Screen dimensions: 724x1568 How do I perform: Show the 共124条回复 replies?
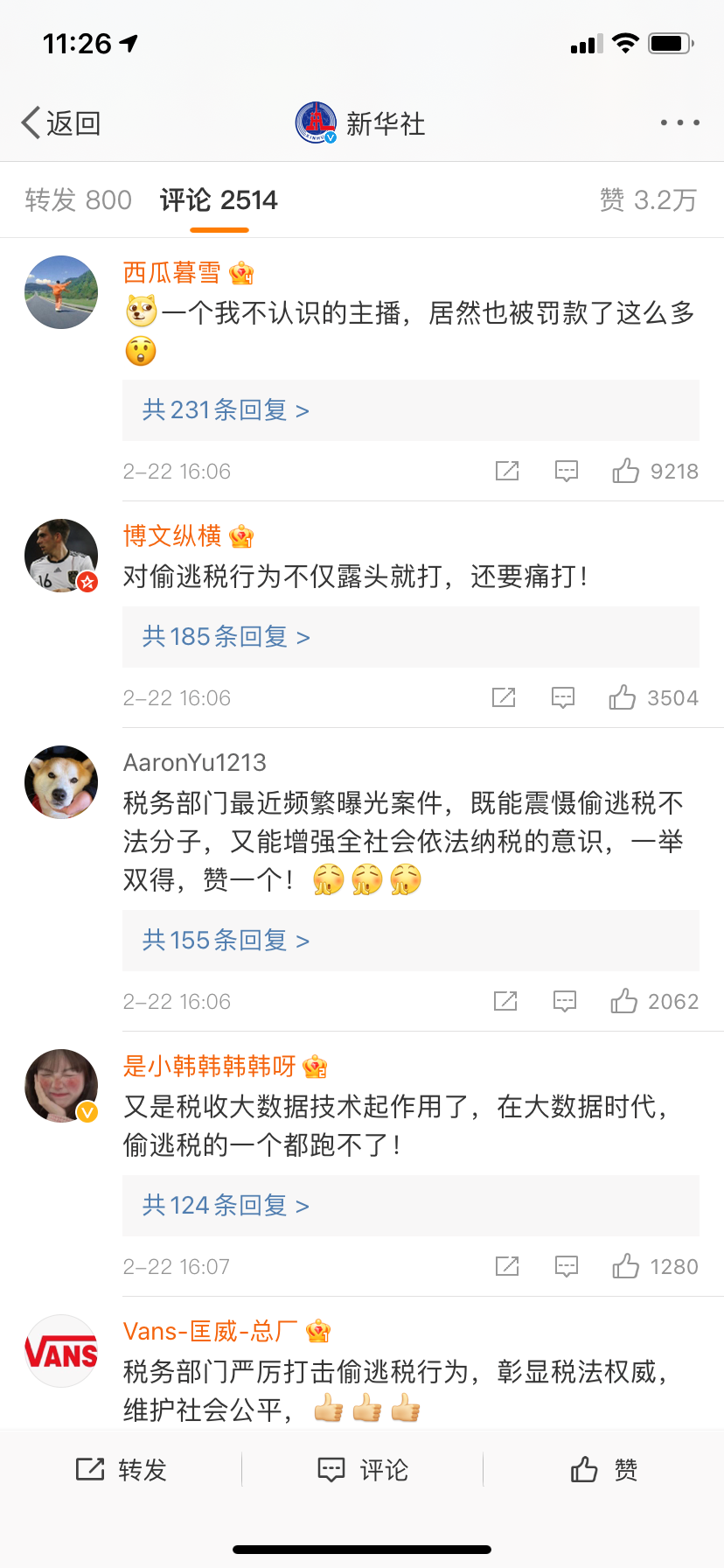[226, 1206]
